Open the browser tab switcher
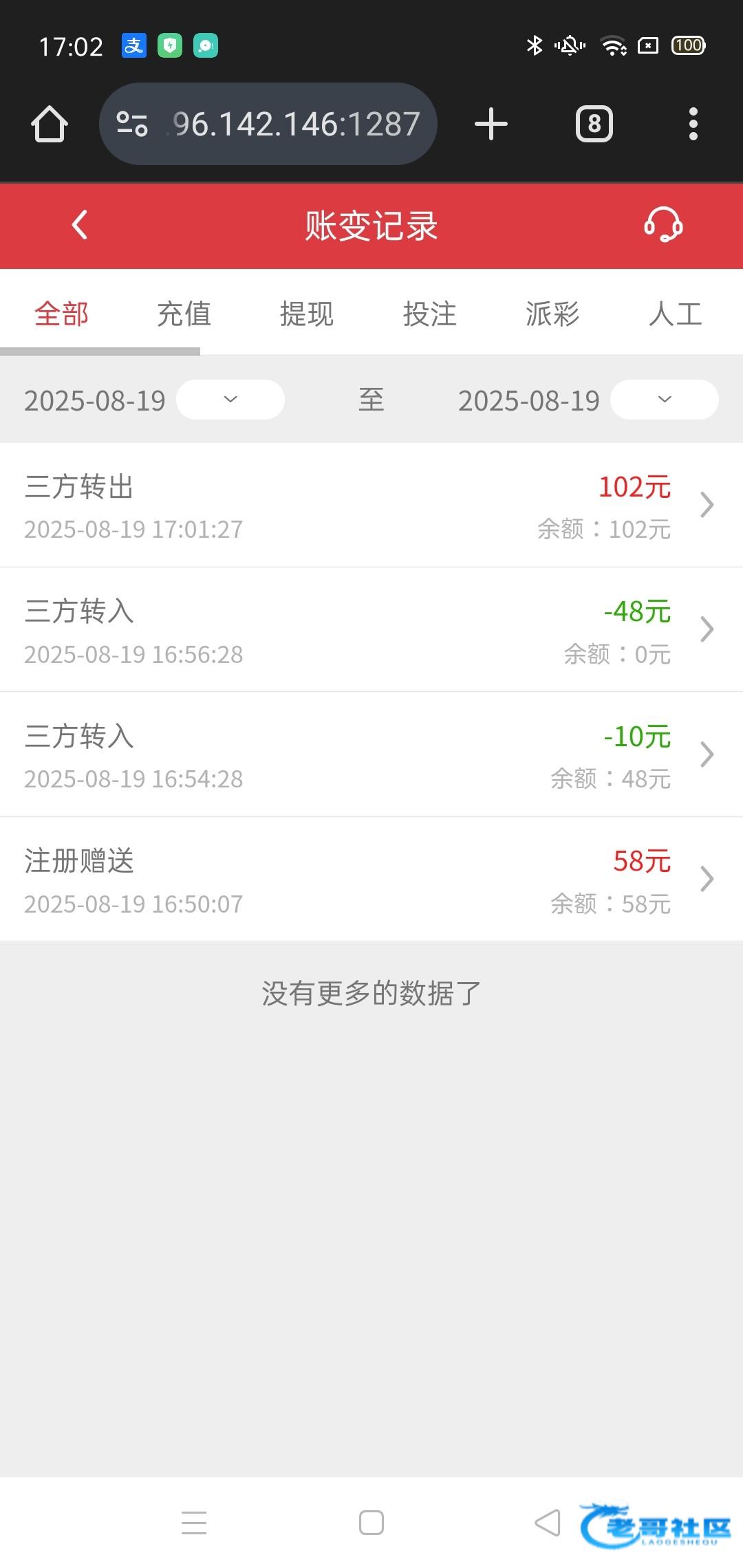The width and height of the screenshot is (743, 1568). click(x=594, y=124)
